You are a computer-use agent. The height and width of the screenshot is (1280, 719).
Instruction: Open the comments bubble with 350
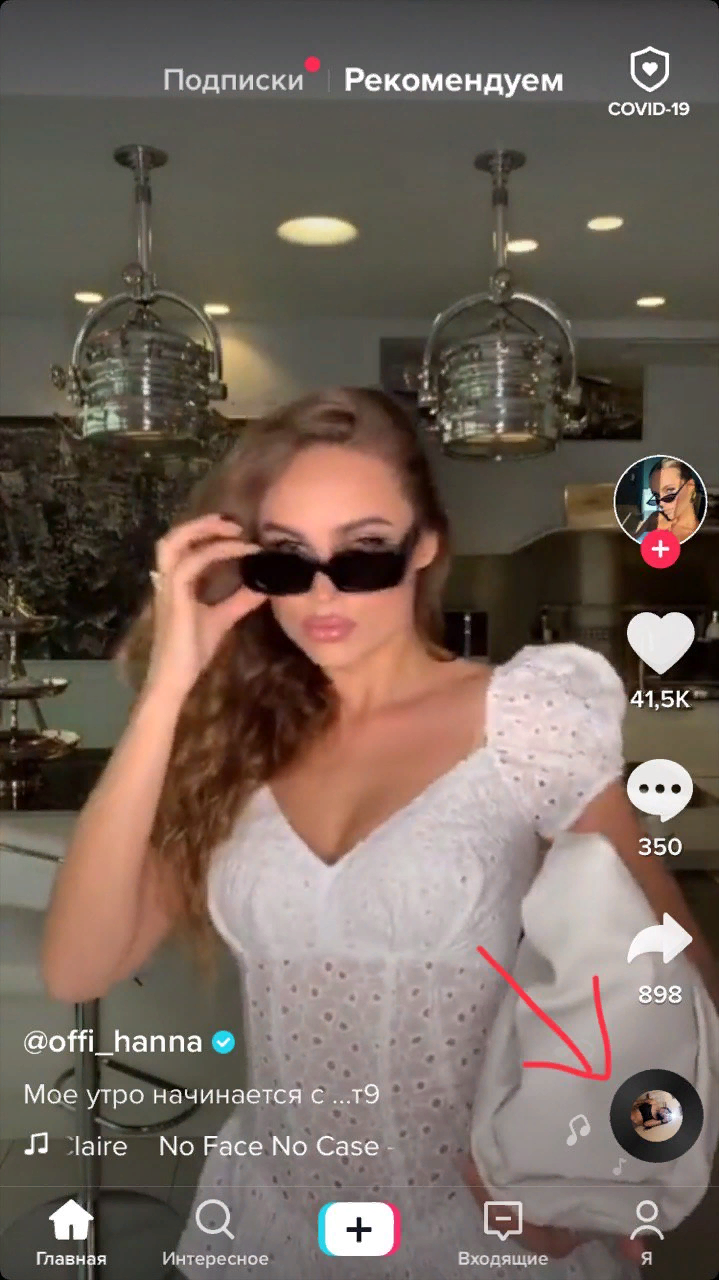pos(660,792)
